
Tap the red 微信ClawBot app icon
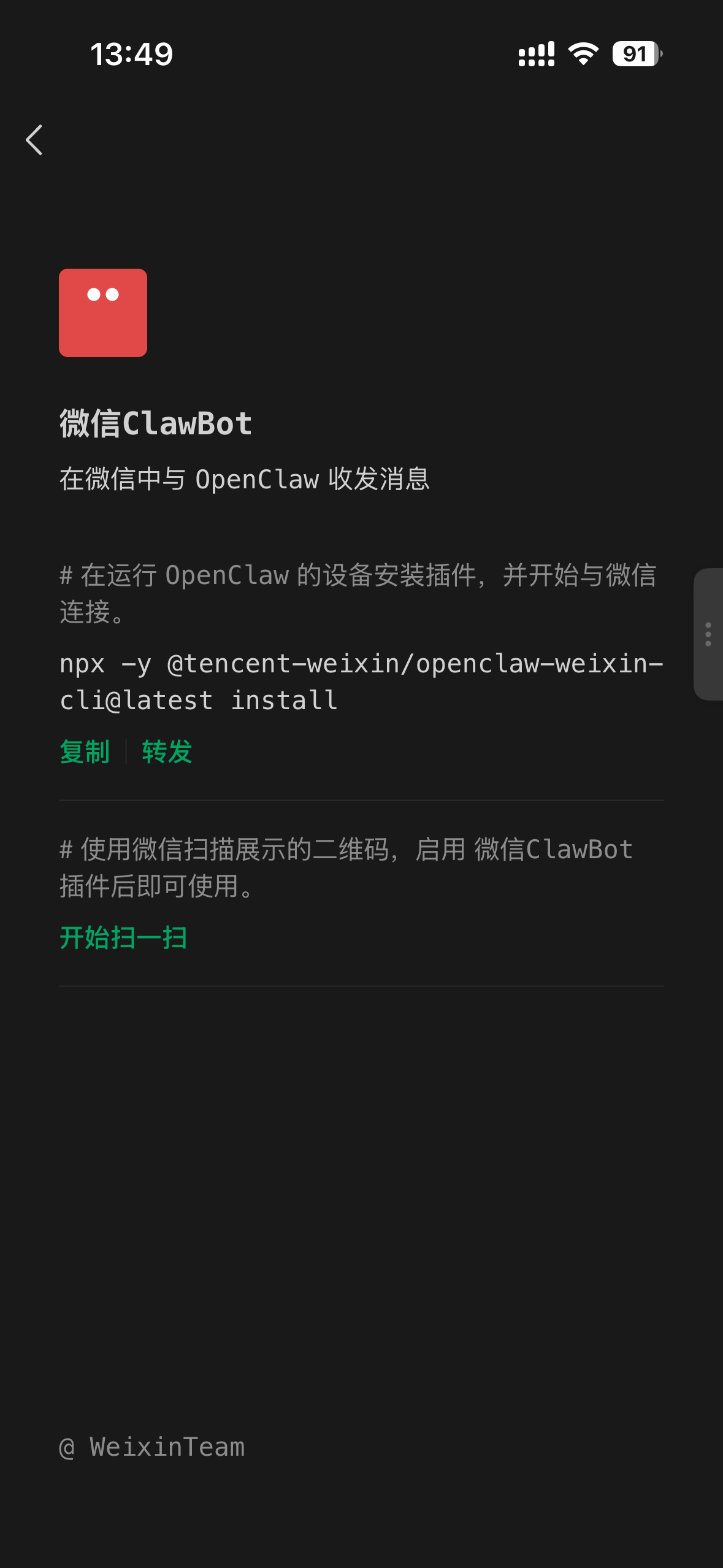tap(102, 313)
